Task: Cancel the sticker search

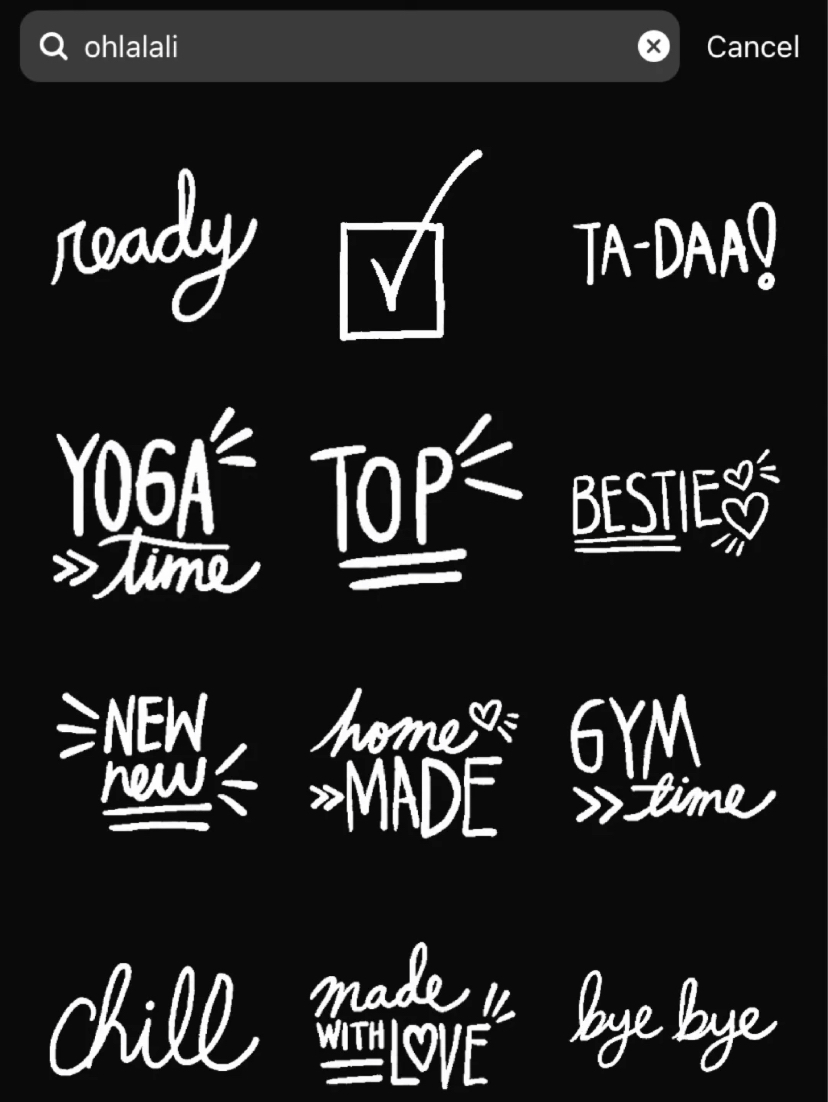Action: (752, 47)
